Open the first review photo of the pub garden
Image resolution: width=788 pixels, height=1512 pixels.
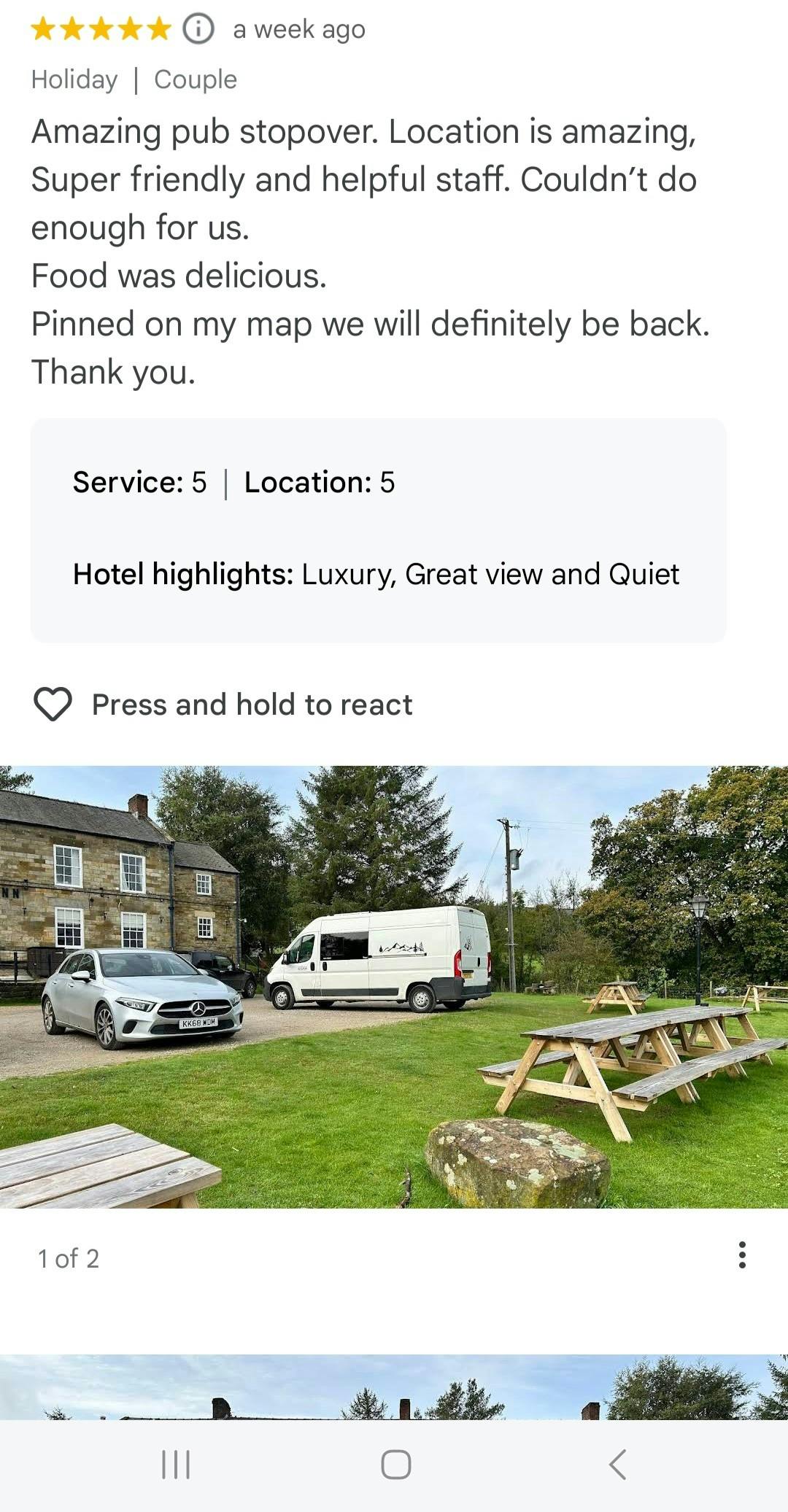pyautogui.click(x=394, y=986)
